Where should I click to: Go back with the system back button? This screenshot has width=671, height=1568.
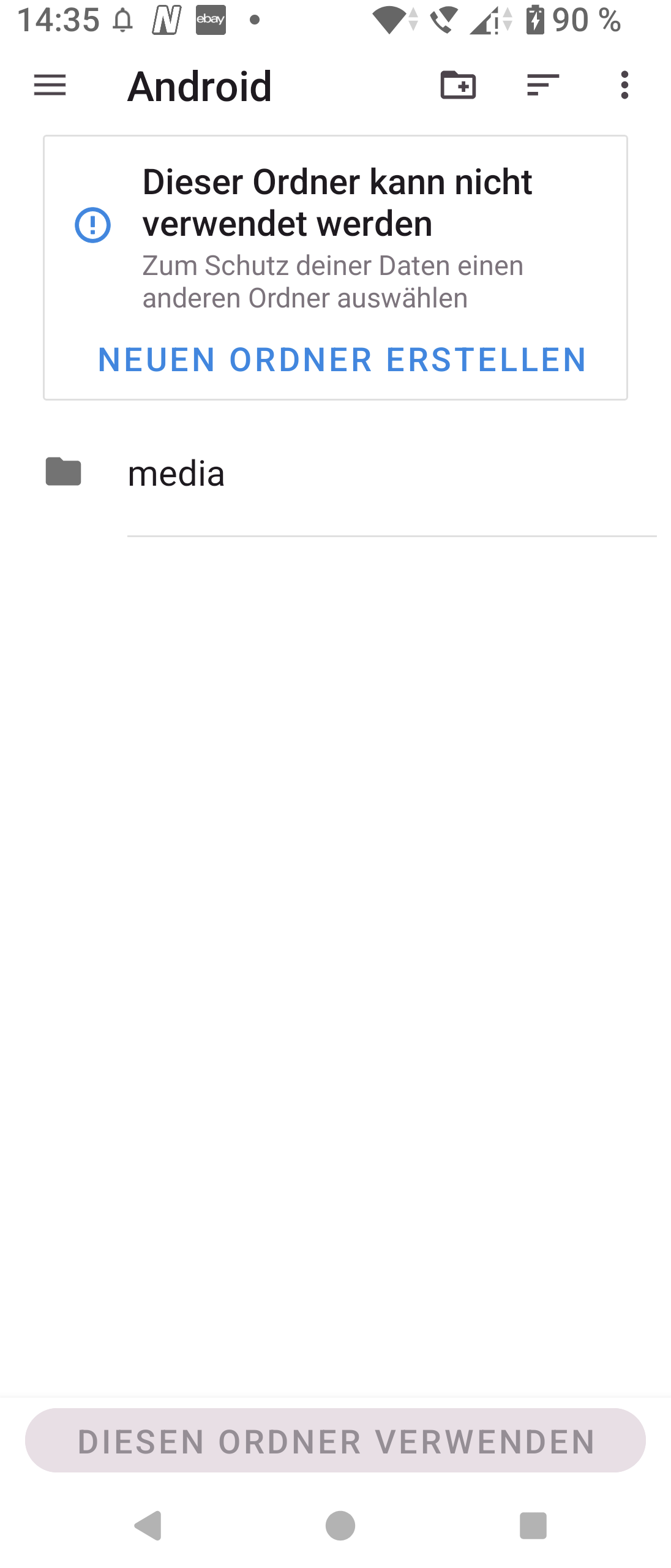pyautogui.click(x=149, y=1525)
